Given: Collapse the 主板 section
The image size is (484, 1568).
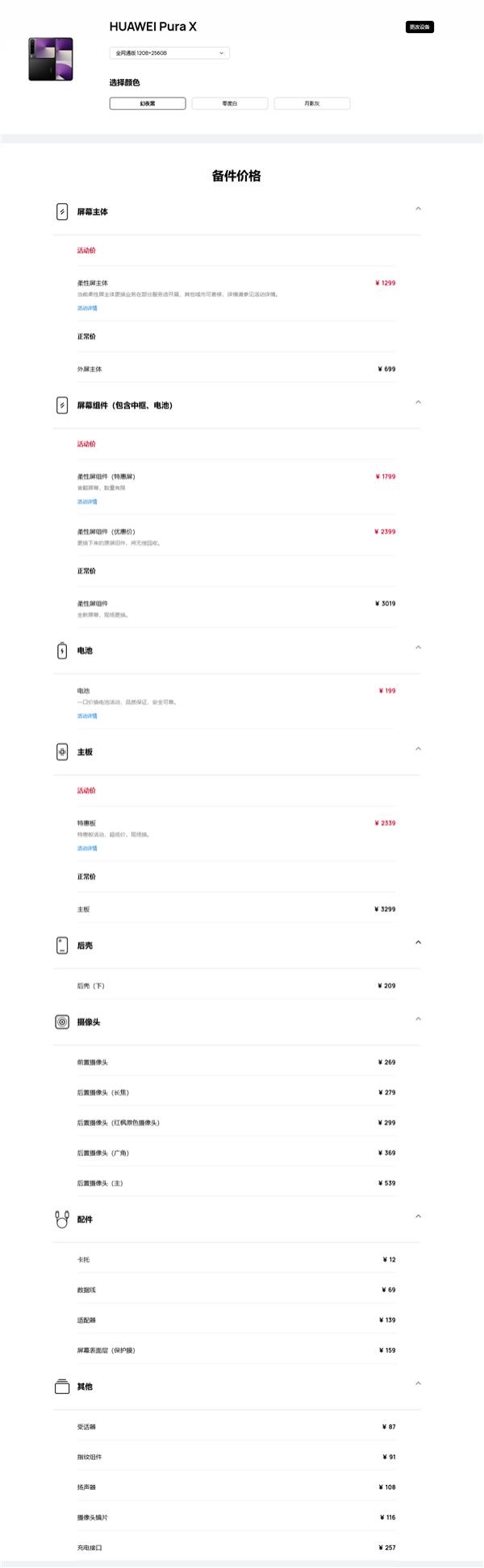Looking at the screenshot, I should 418,749.
